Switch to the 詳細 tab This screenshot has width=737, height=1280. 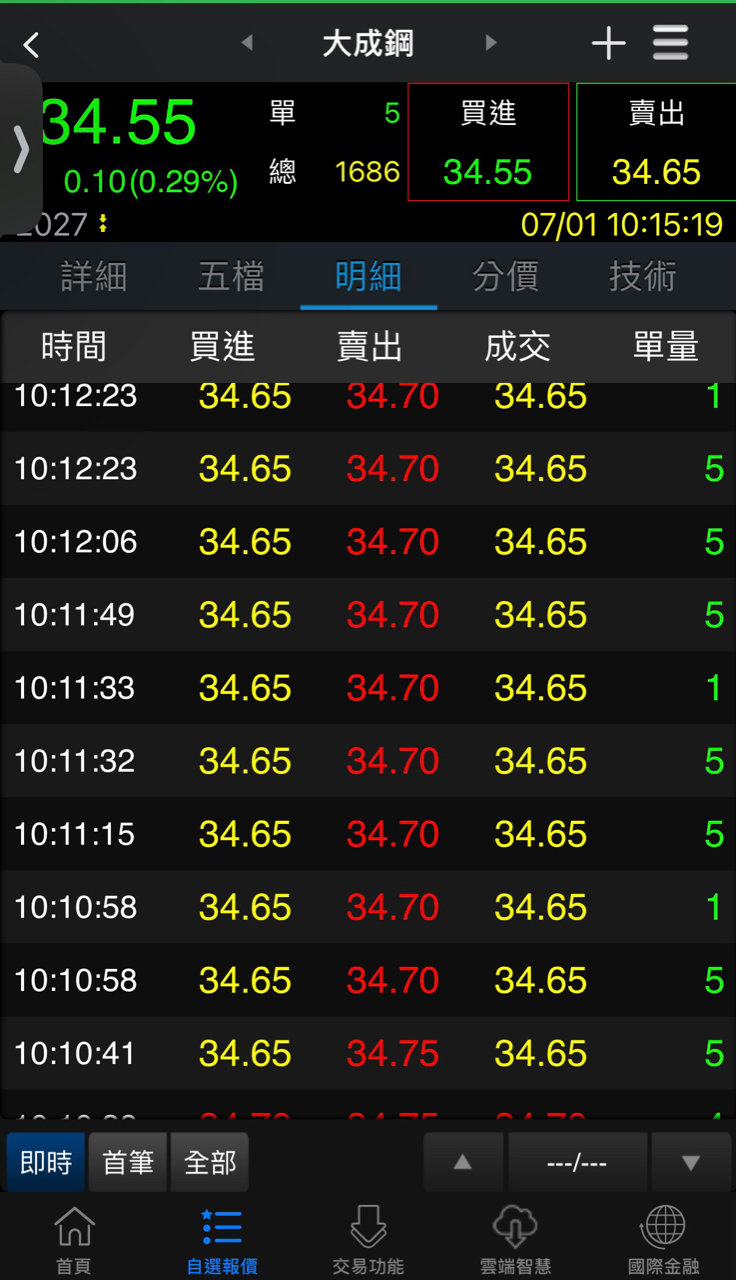94,276
